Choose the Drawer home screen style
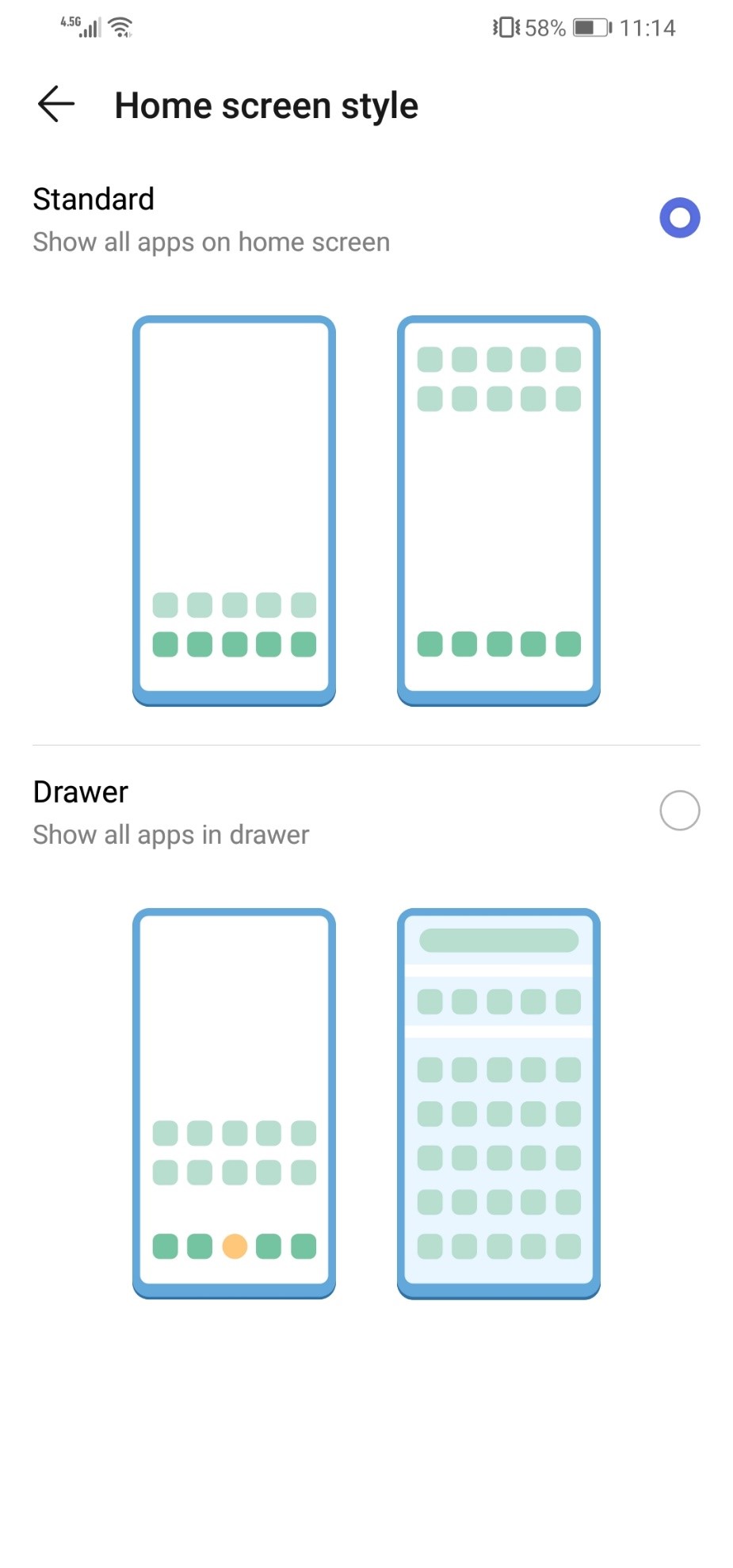The image size is (733, 1568). point(679,811)
